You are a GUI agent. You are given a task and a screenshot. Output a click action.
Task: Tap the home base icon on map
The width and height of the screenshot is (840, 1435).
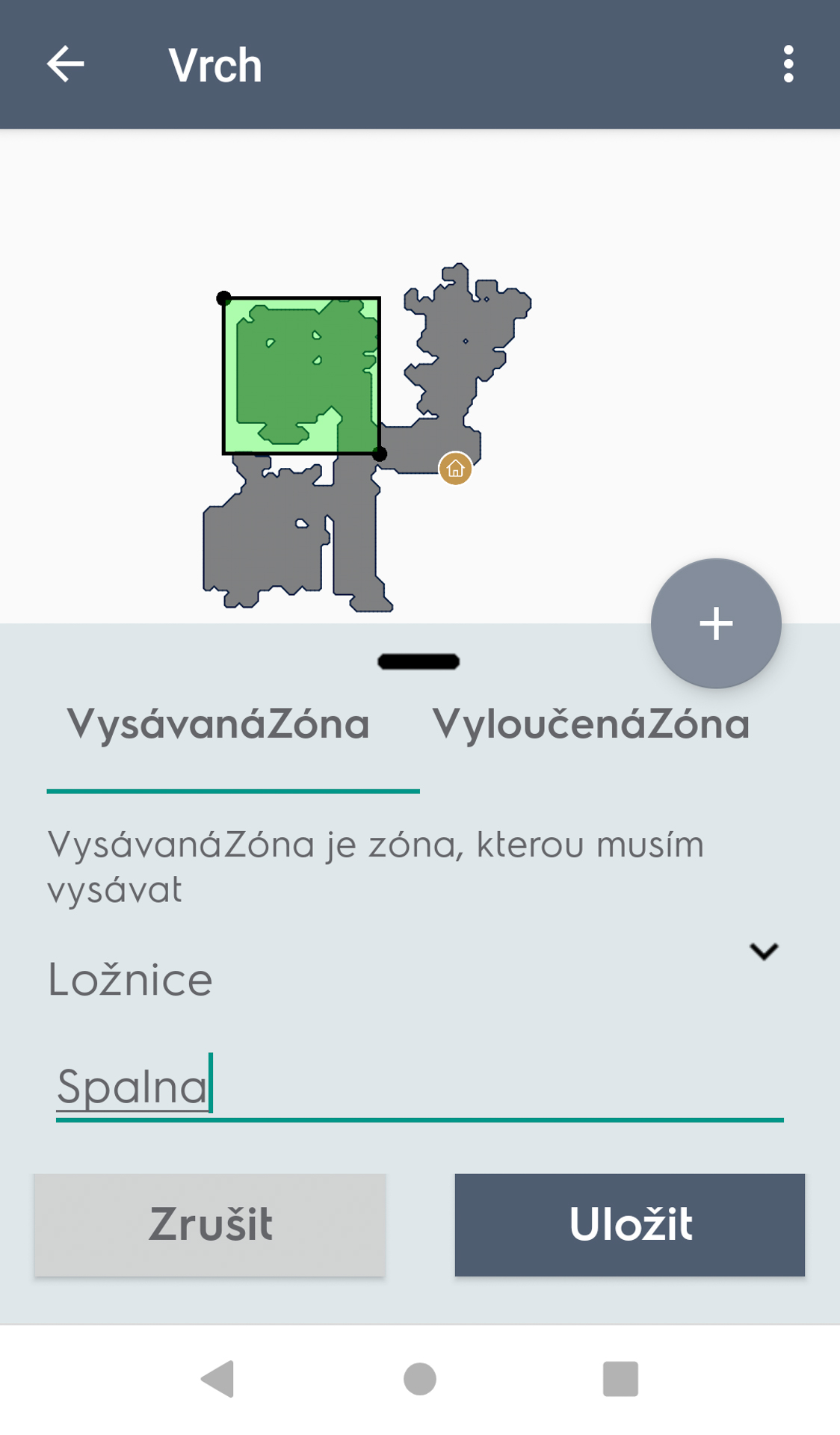[455, 469]
